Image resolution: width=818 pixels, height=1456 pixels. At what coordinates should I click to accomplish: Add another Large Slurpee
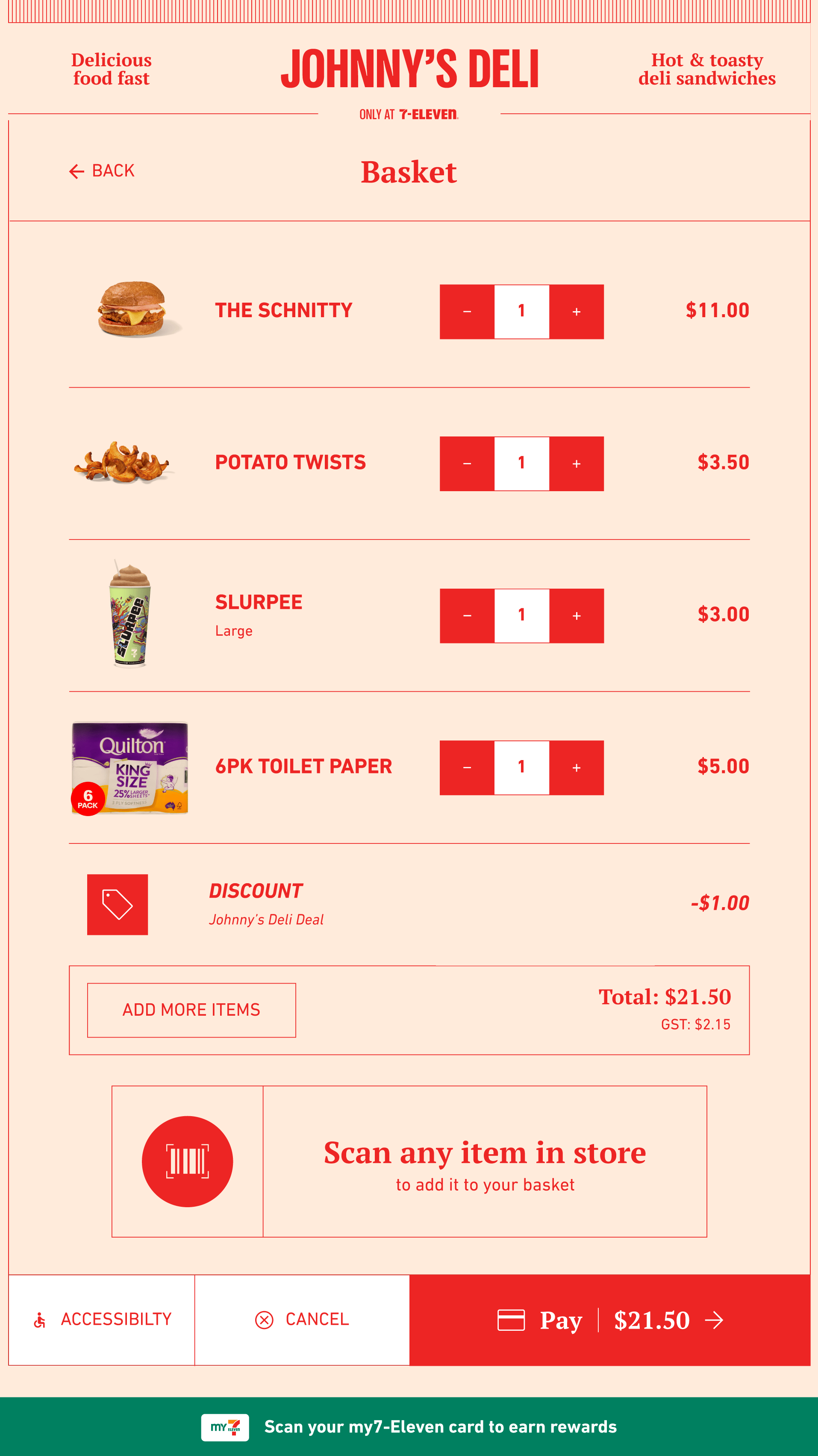click(x=576, y=616)
